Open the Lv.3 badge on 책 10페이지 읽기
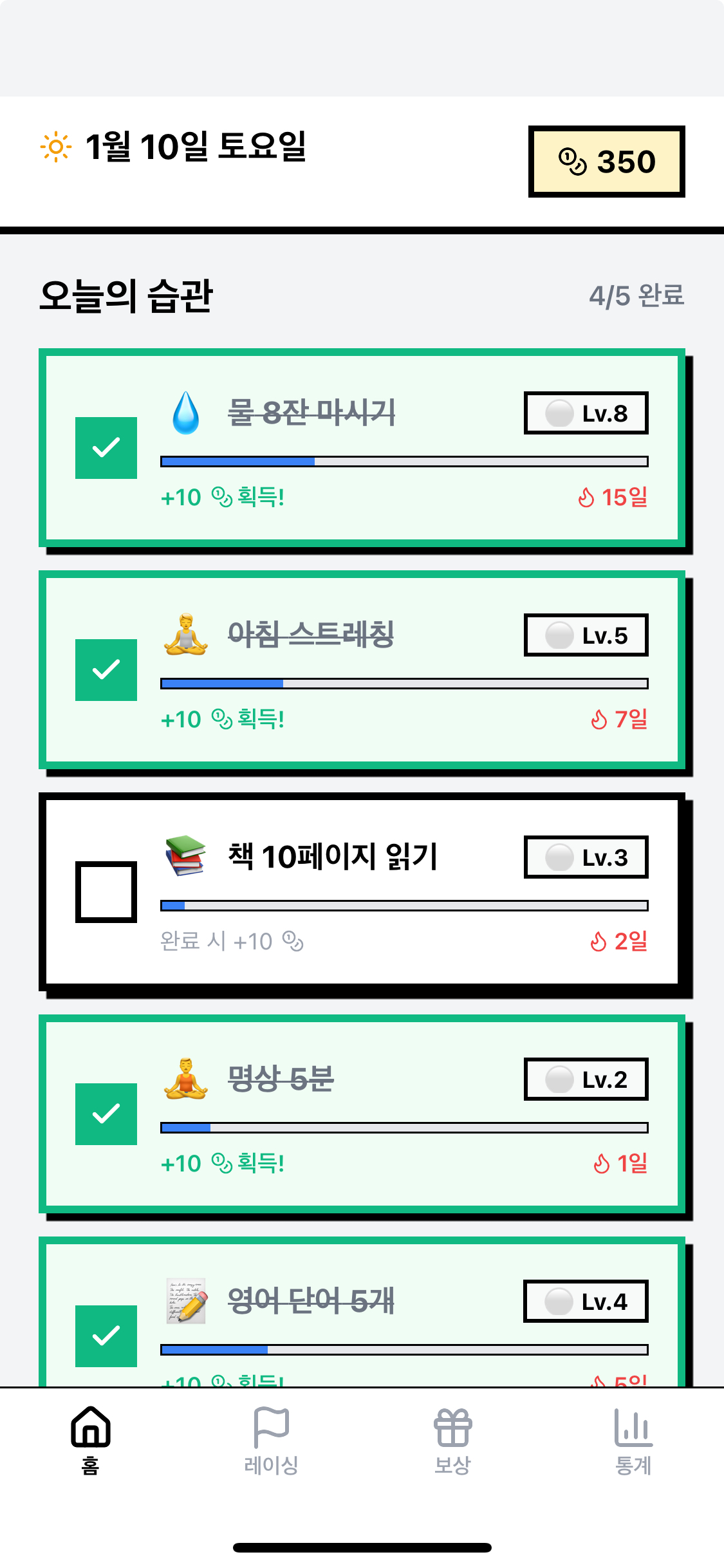The height and width of the screenshot is (1568, 724). point(585,856)
